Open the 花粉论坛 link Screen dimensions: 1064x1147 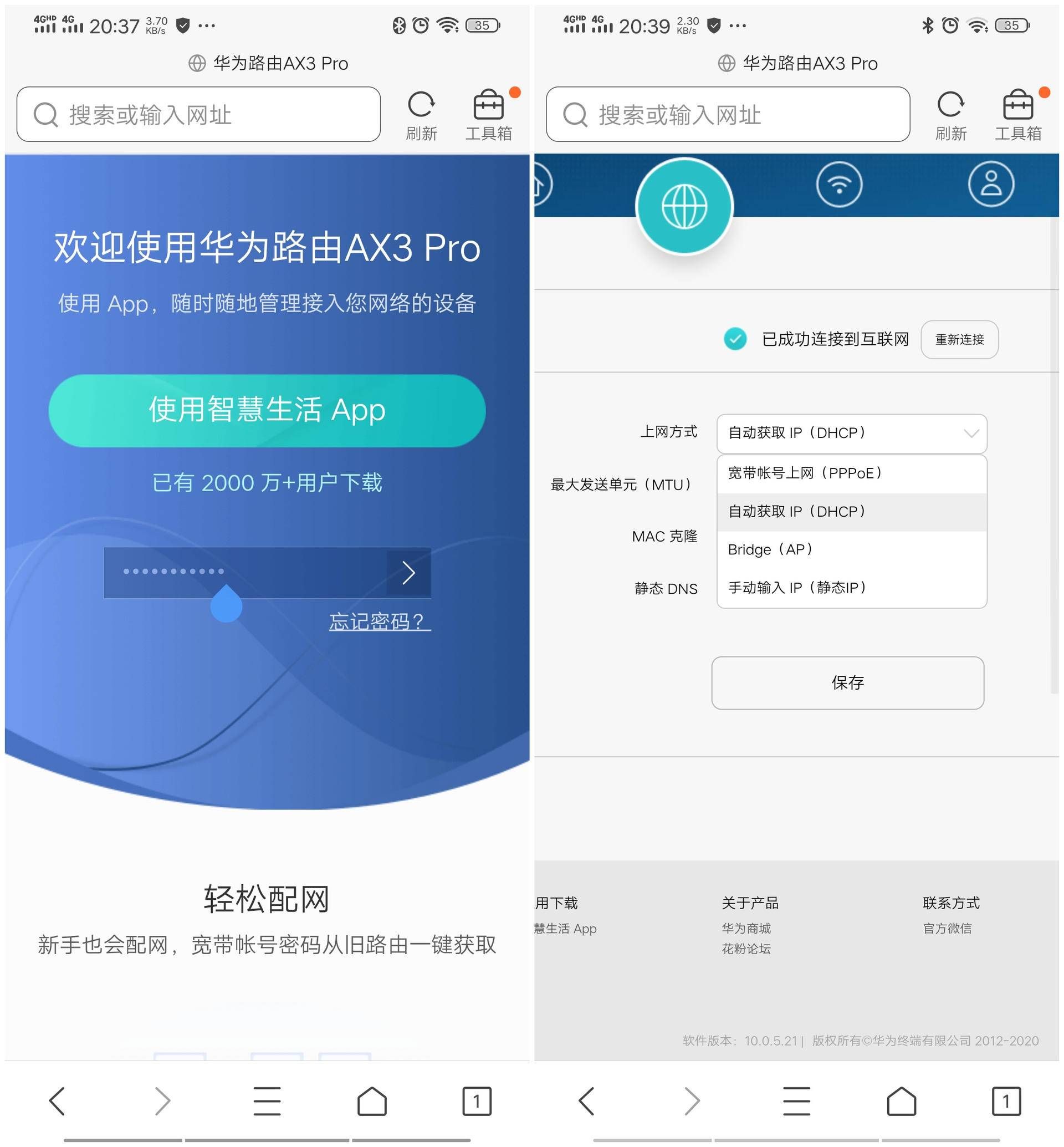tap(746, 949)
